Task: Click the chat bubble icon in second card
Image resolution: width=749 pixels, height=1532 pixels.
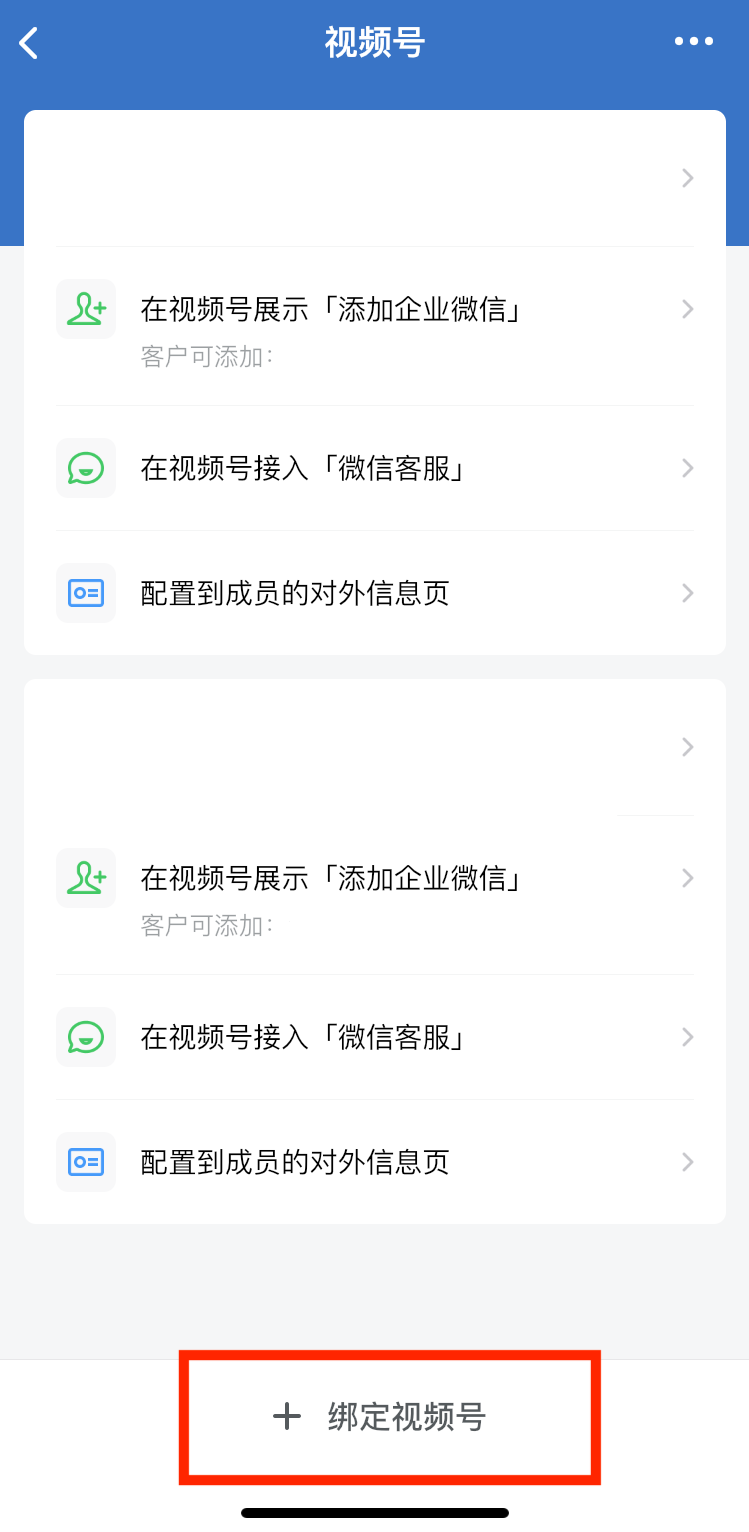Action: click(86, 1037)
